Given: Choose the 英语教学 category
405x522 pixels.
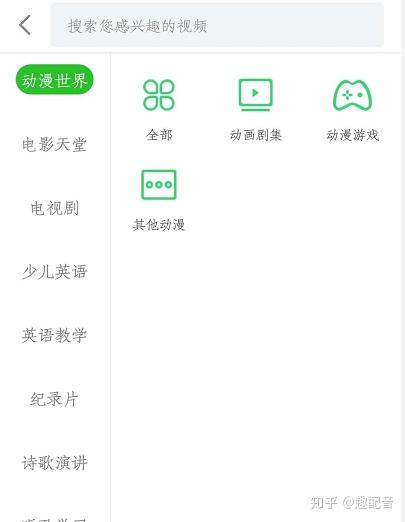Looking at the screenshot, I should tap(54, 335).
